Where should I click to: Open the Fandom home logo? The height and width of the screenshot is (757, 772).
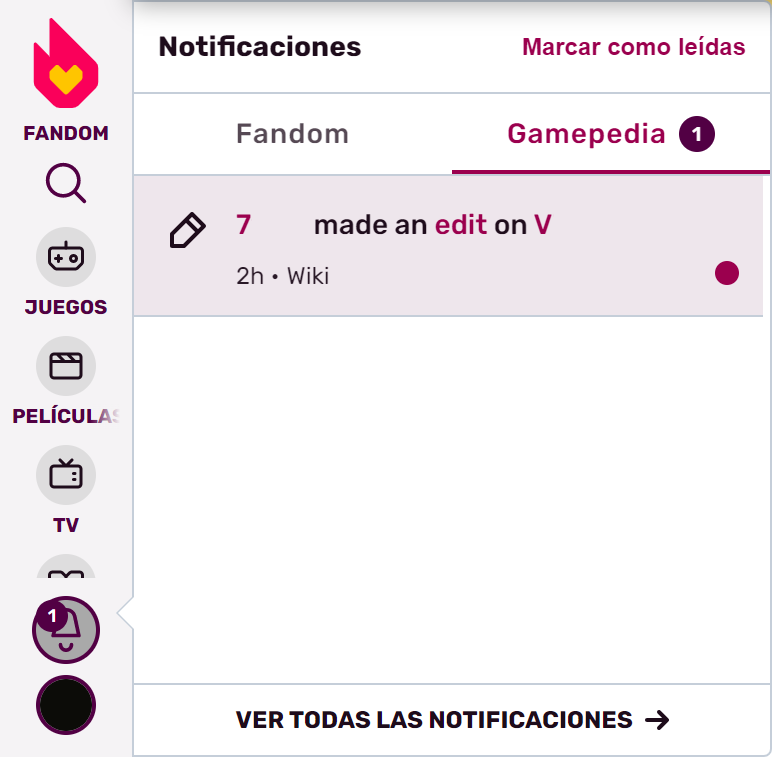coord(66,80)
